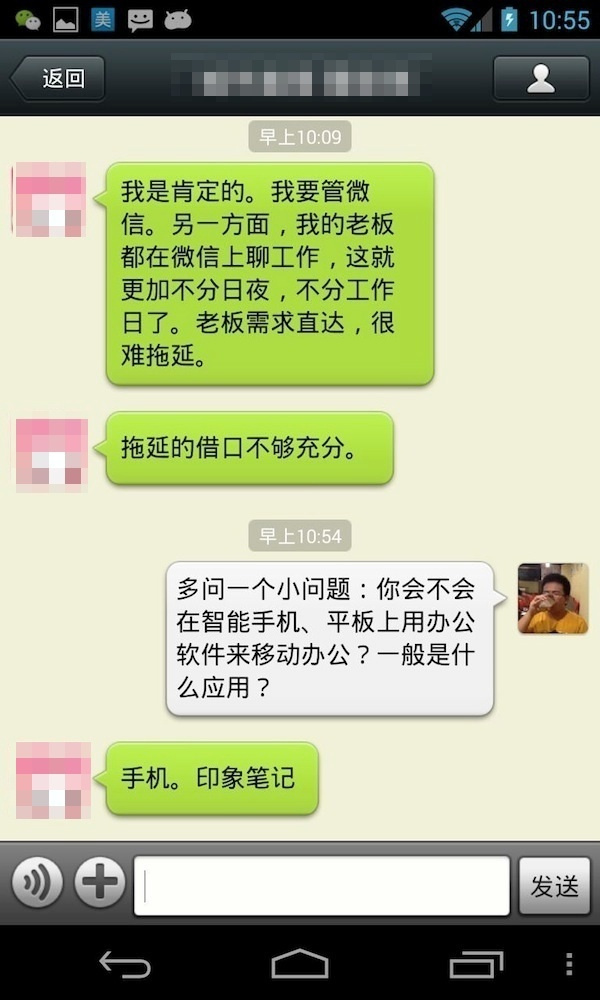Switch to voice input mode
The image size is (600, 1000).
(37, 884)
